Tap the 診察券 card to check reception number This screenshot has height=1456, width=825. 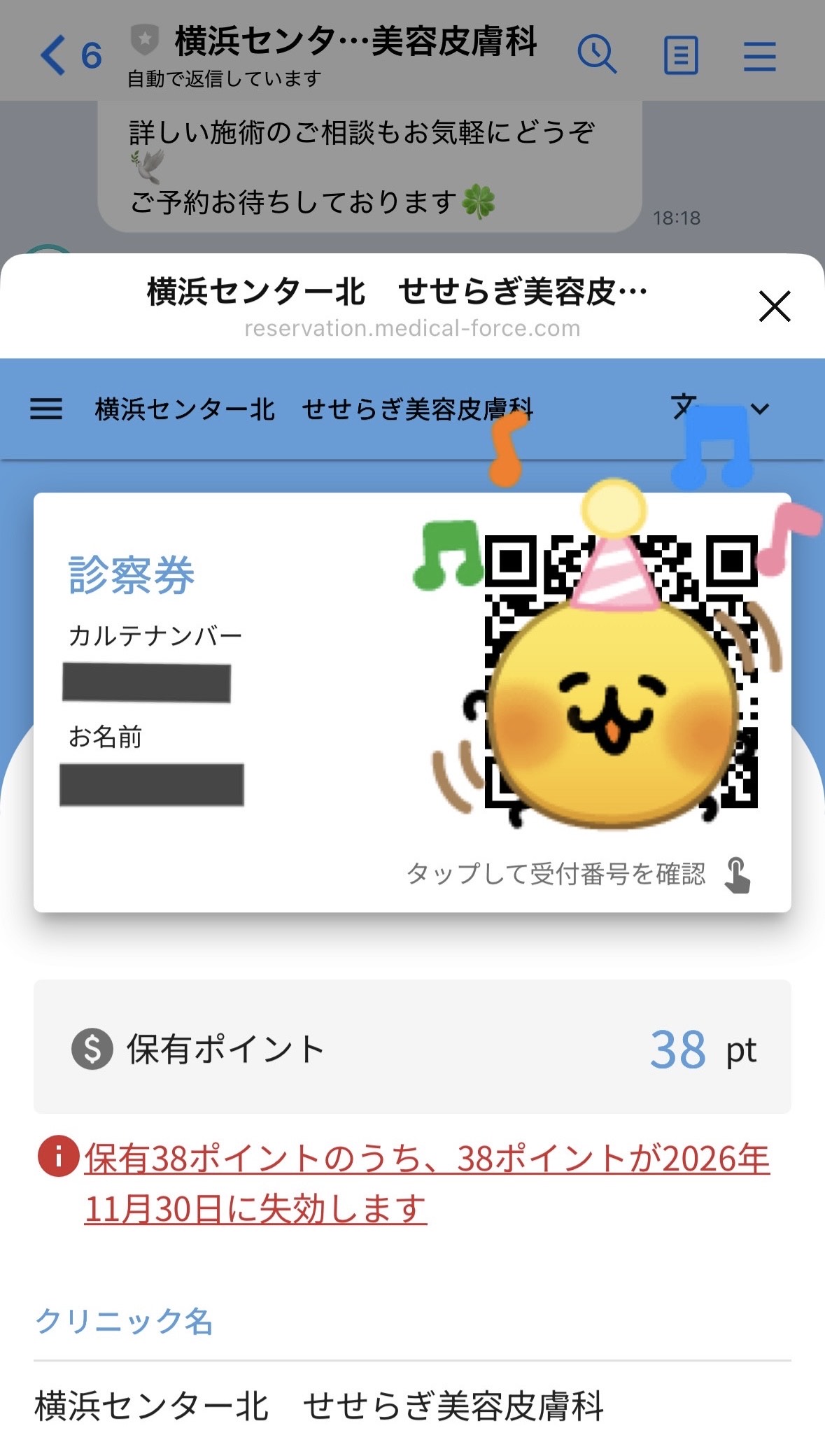point(556,874)
